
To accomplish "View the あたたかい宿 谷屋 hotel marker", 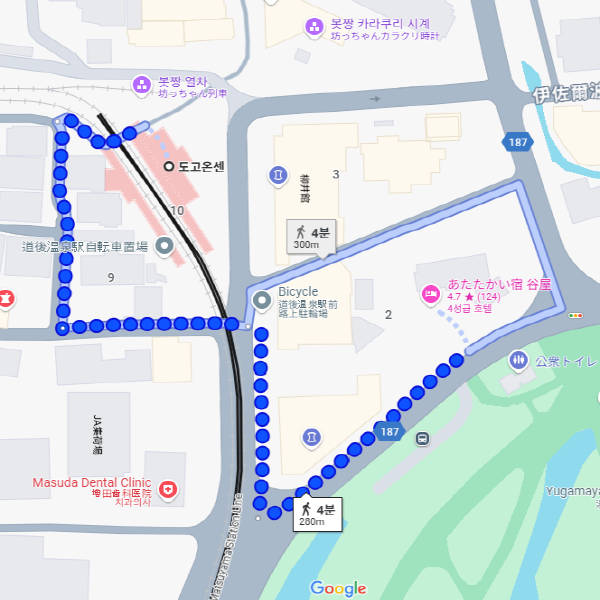I will pyautogui.click(x=431, y=293).
